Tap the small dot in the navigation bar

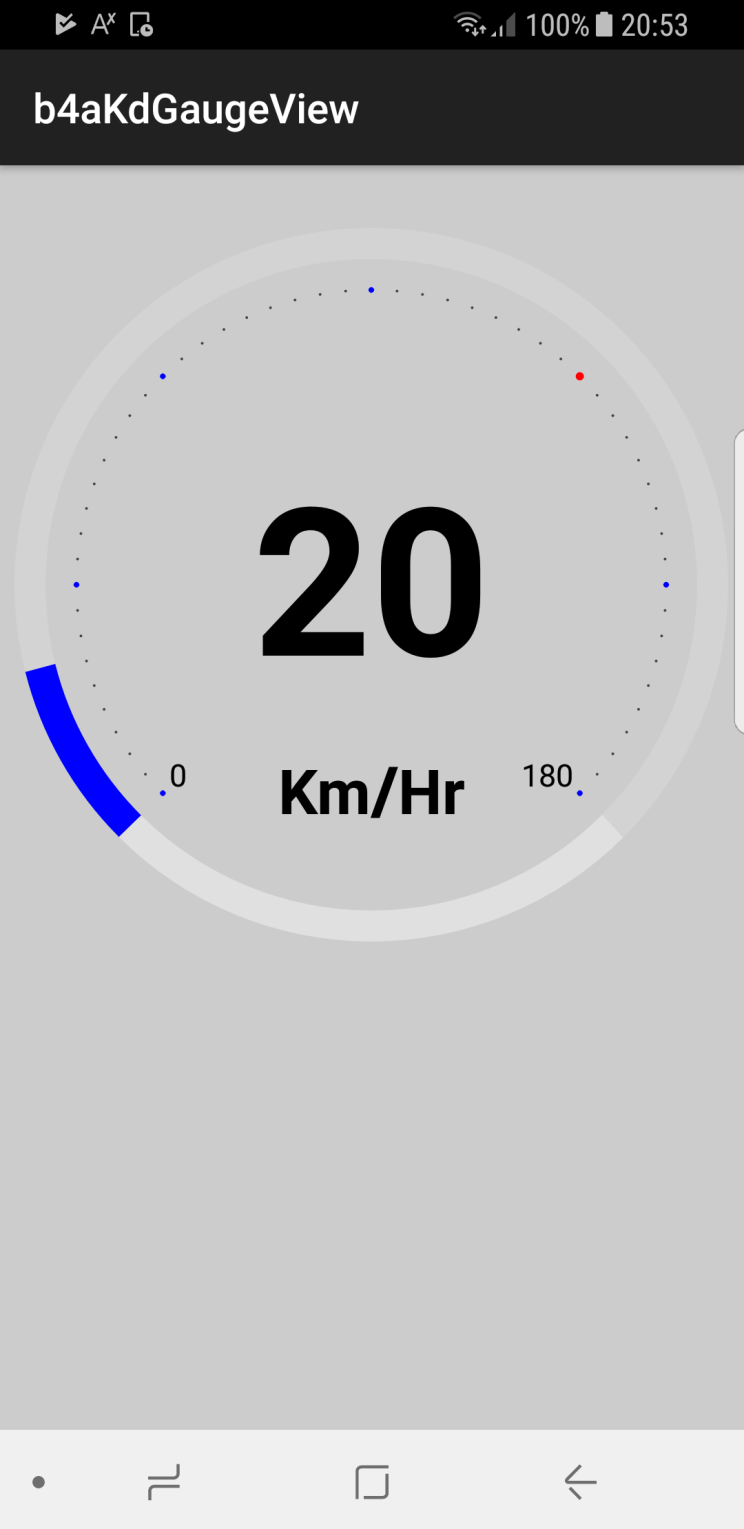point(37,1483)
